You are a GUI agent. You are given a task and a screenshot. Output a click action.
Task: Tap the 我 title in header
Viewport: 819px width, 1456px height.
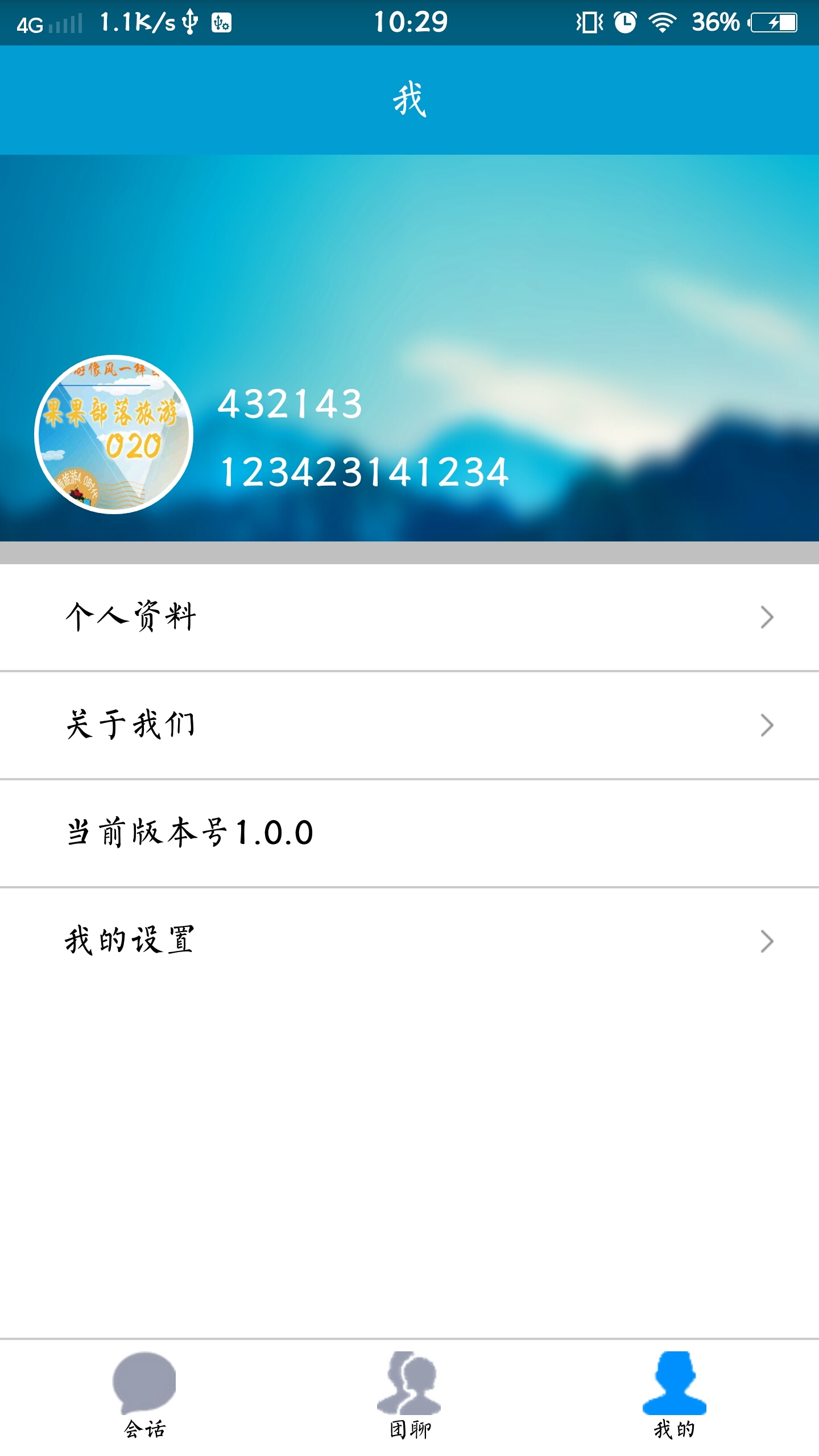point(409,97)
